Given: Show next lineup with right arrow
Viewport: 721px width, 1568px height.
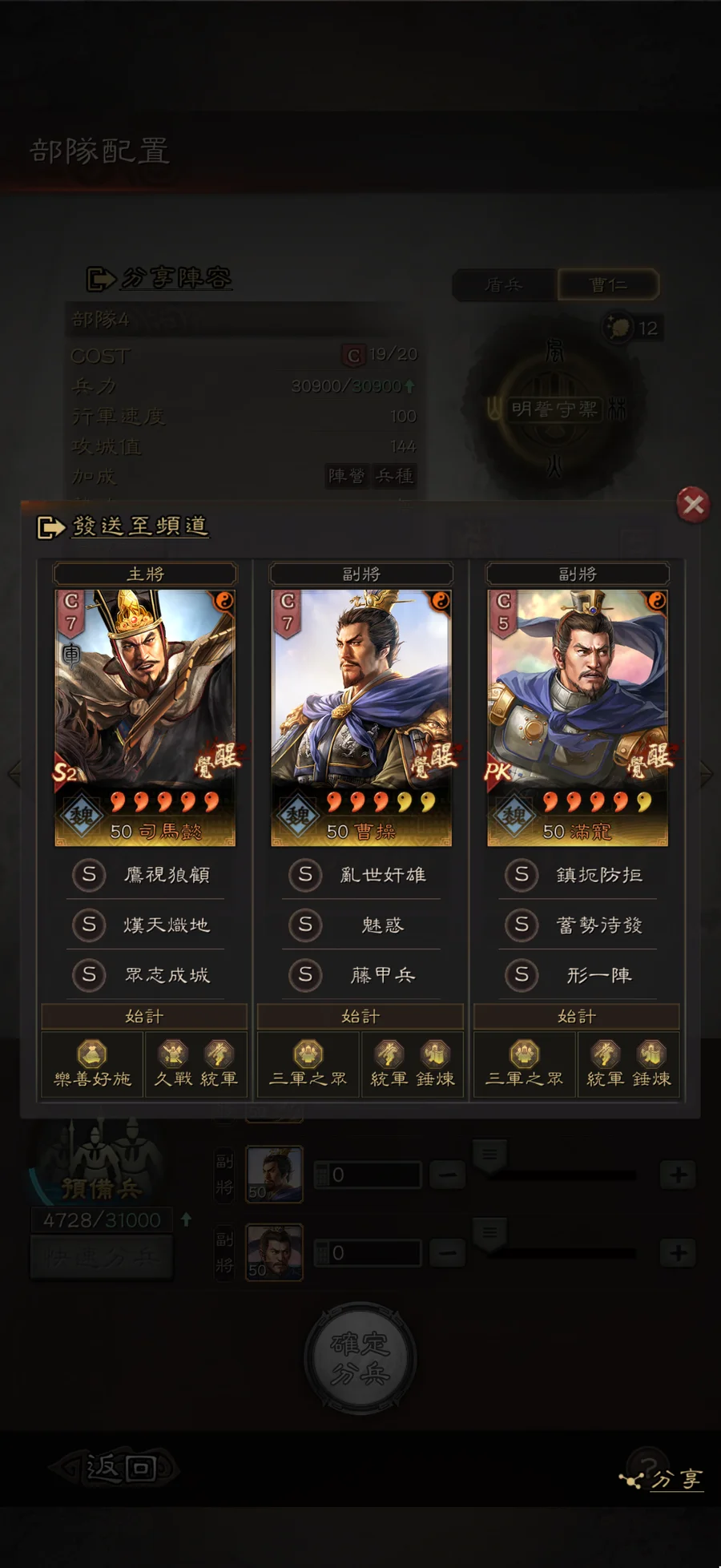Looking at the screenshot, I should coord(706,773).
